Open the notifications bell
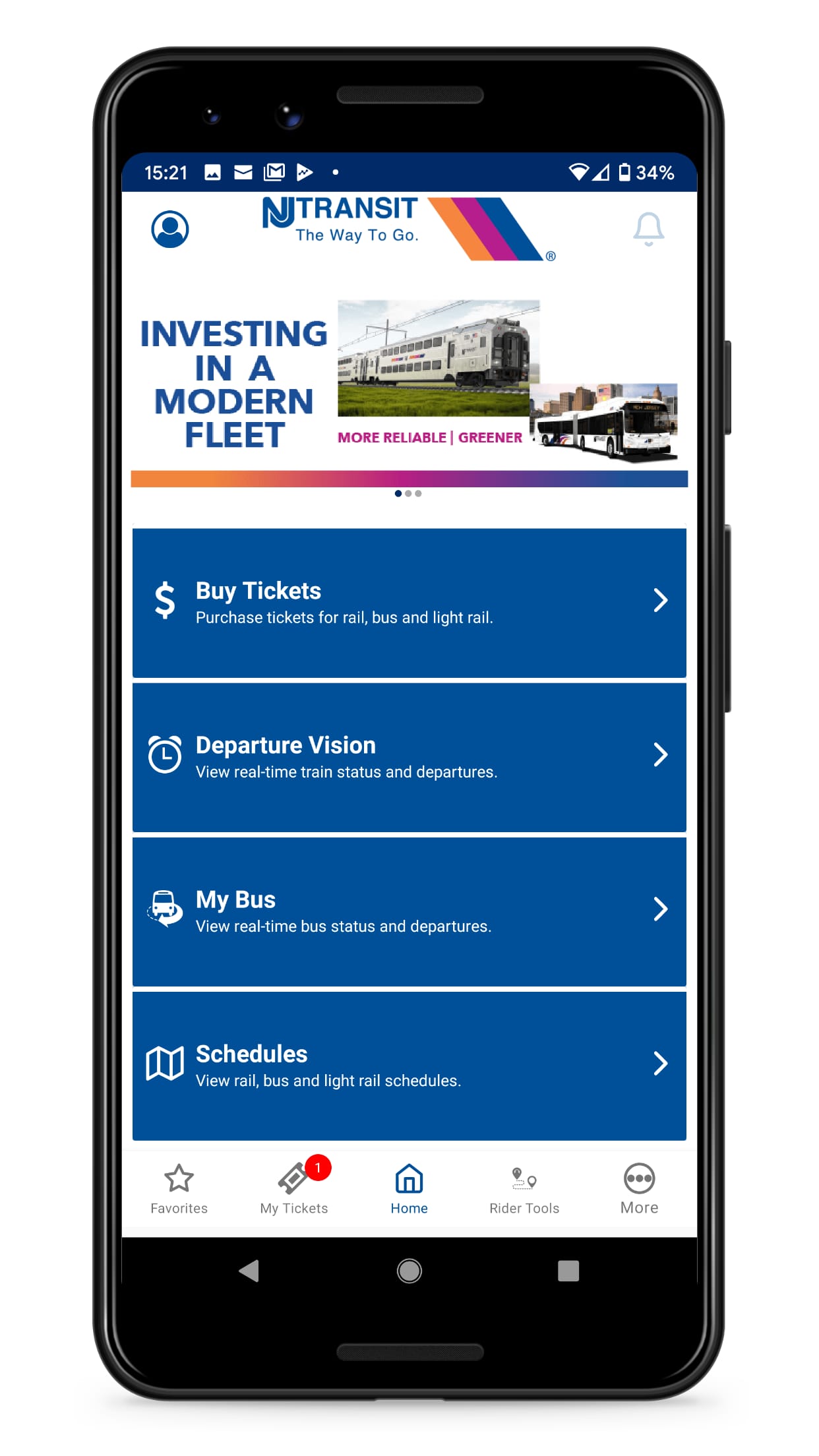This screenshot has width=819, height=1456. [648, 229]
